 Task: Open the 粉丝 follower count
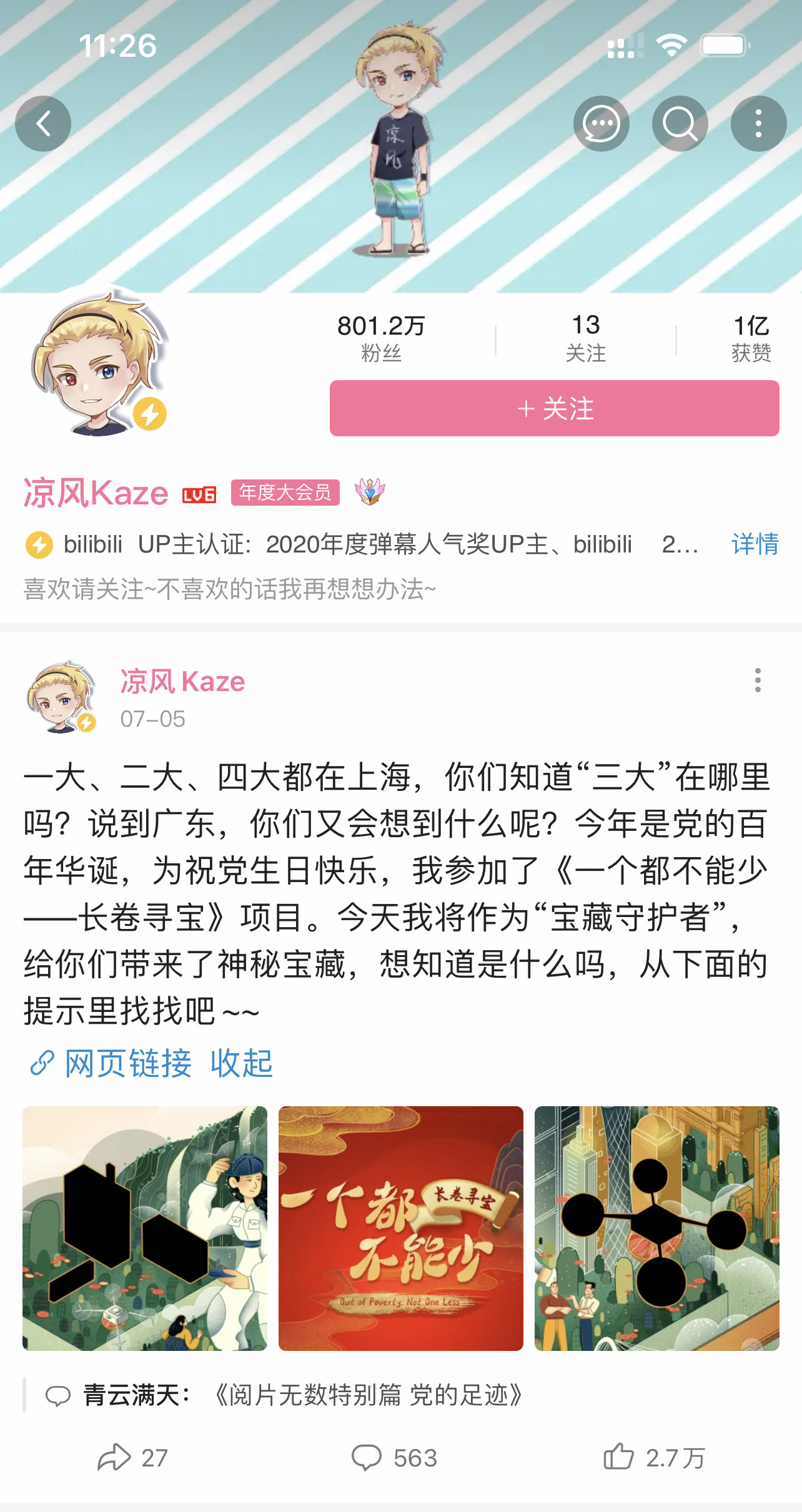(x=380, y=337)
